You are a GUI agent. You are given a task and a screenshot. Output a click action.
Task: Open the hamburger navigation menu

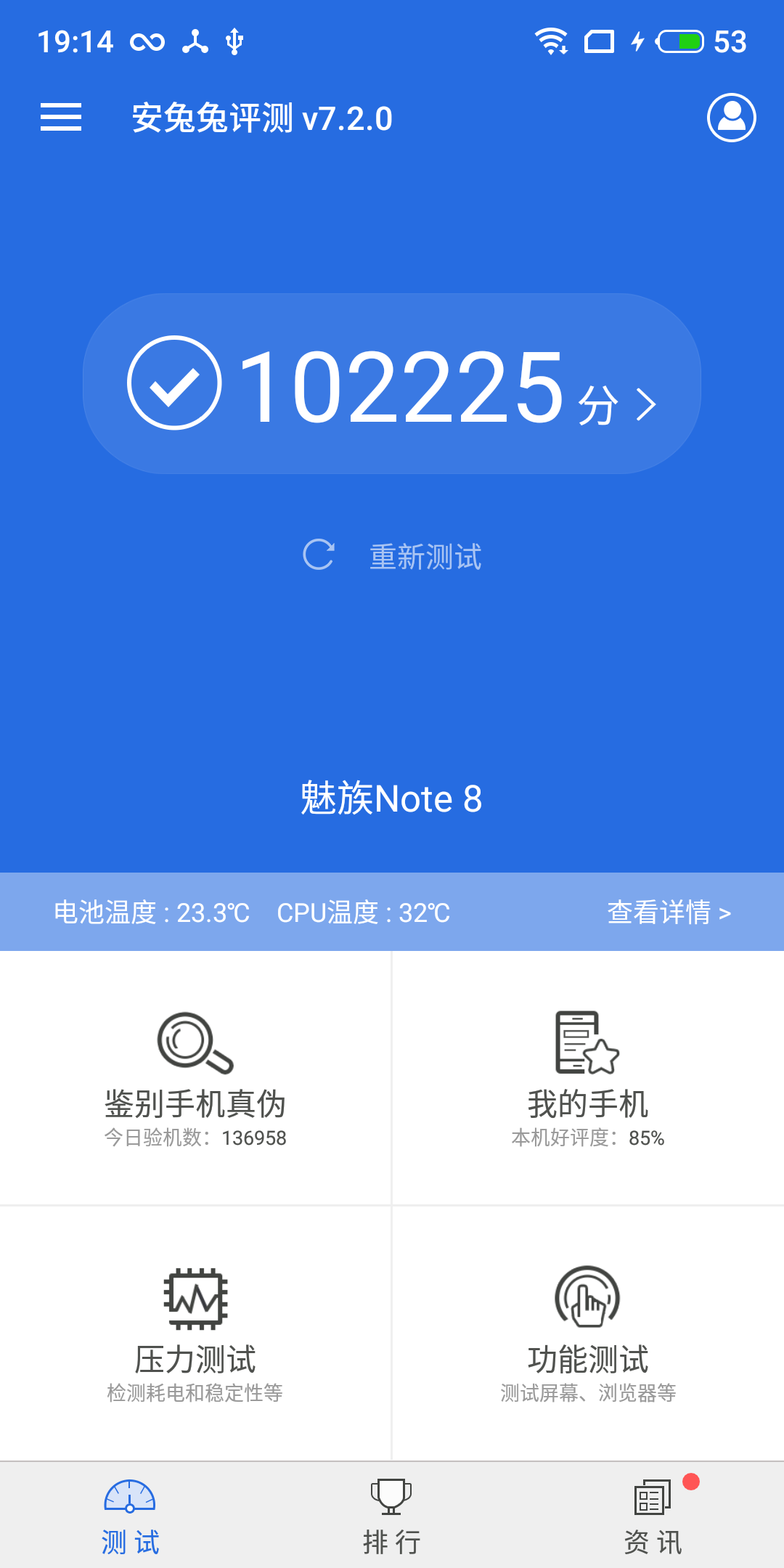tap(61, 117)
